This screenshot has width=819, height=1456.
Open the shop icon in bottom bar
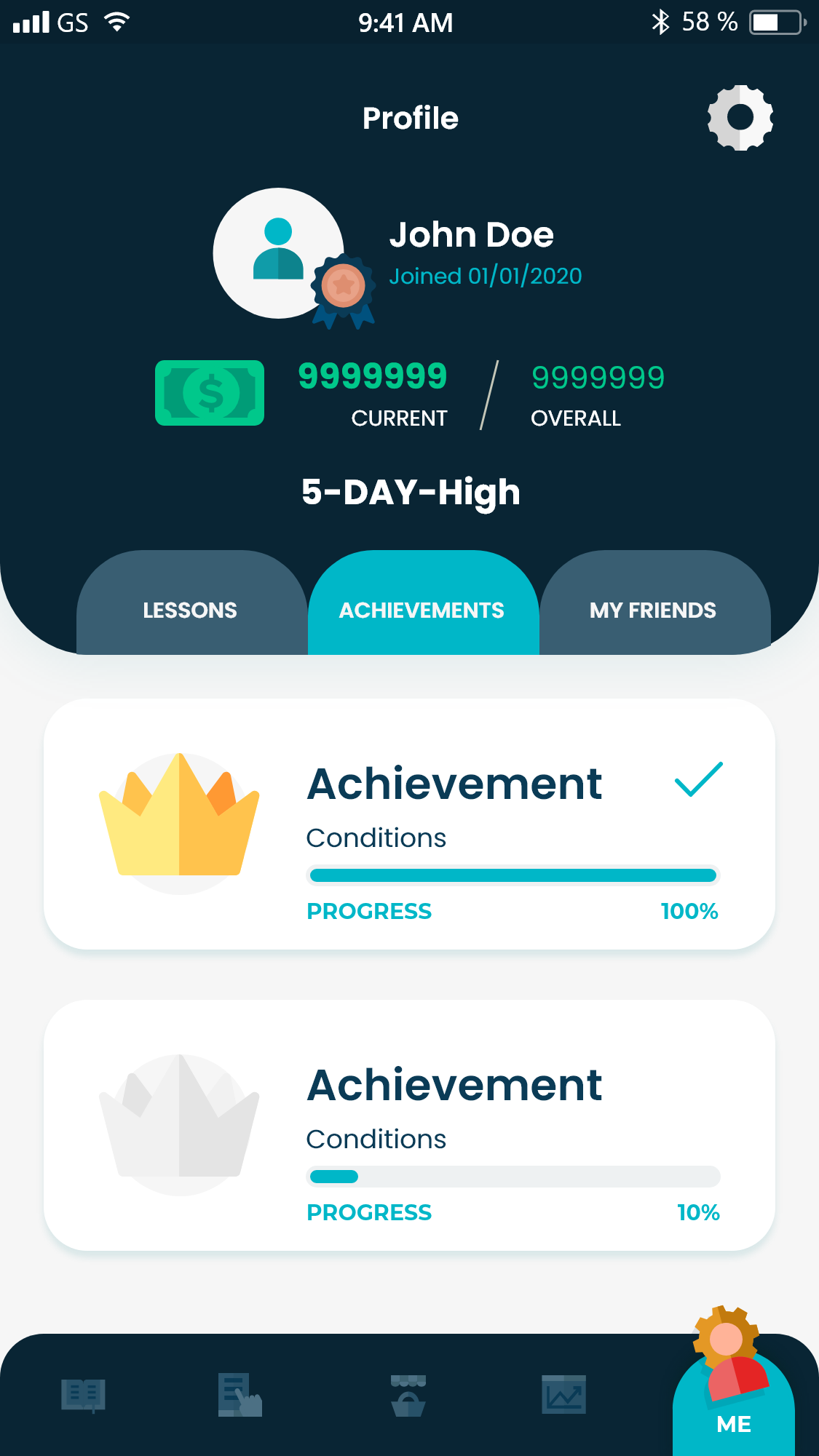[408, 1395]
